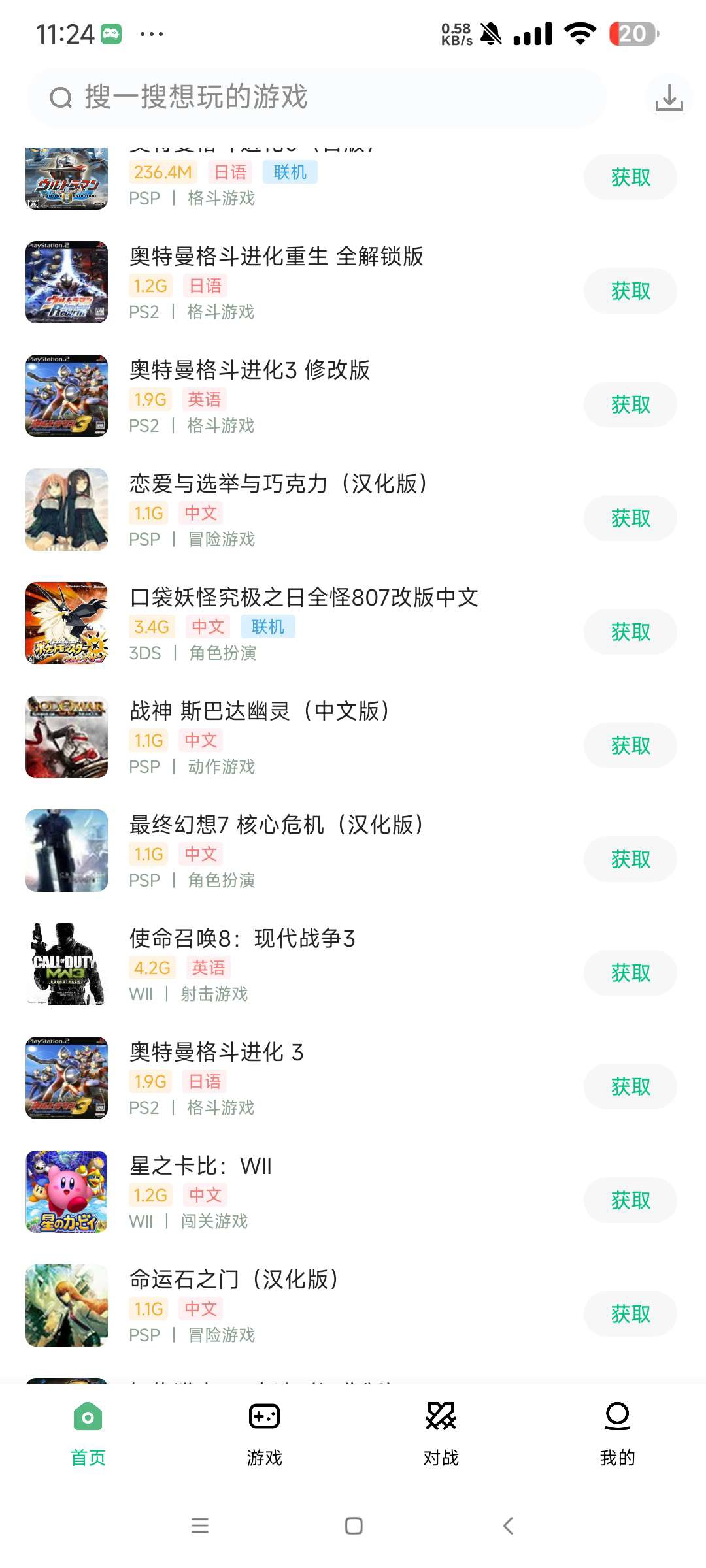The width and height of the screenshot is (706, 1568).
Task: Tap 获取 for 奥特曼格斗进化3 修改版
Action: [x=630, y=404]
